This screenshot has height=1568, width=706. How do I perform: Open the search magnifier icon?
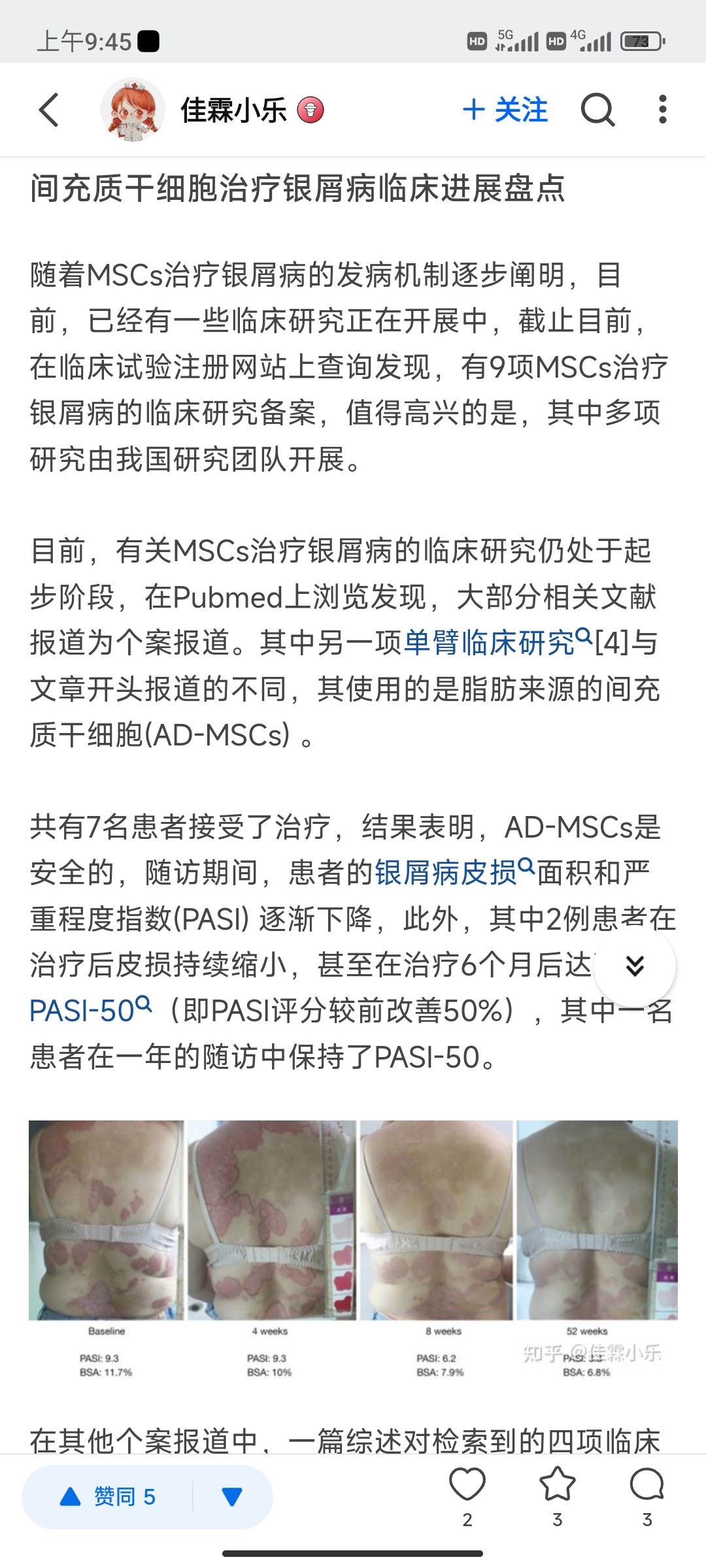pos(597,110)
